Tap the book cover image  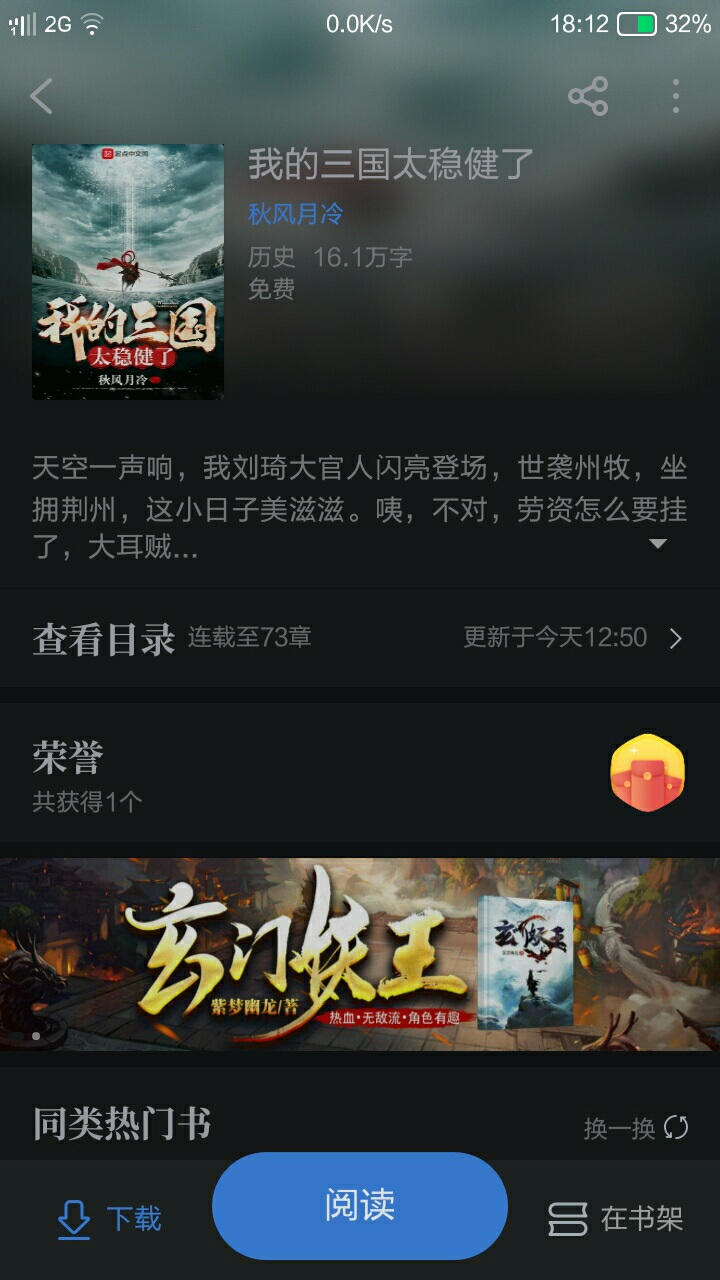pyautogui.click(x=128, y=272)
